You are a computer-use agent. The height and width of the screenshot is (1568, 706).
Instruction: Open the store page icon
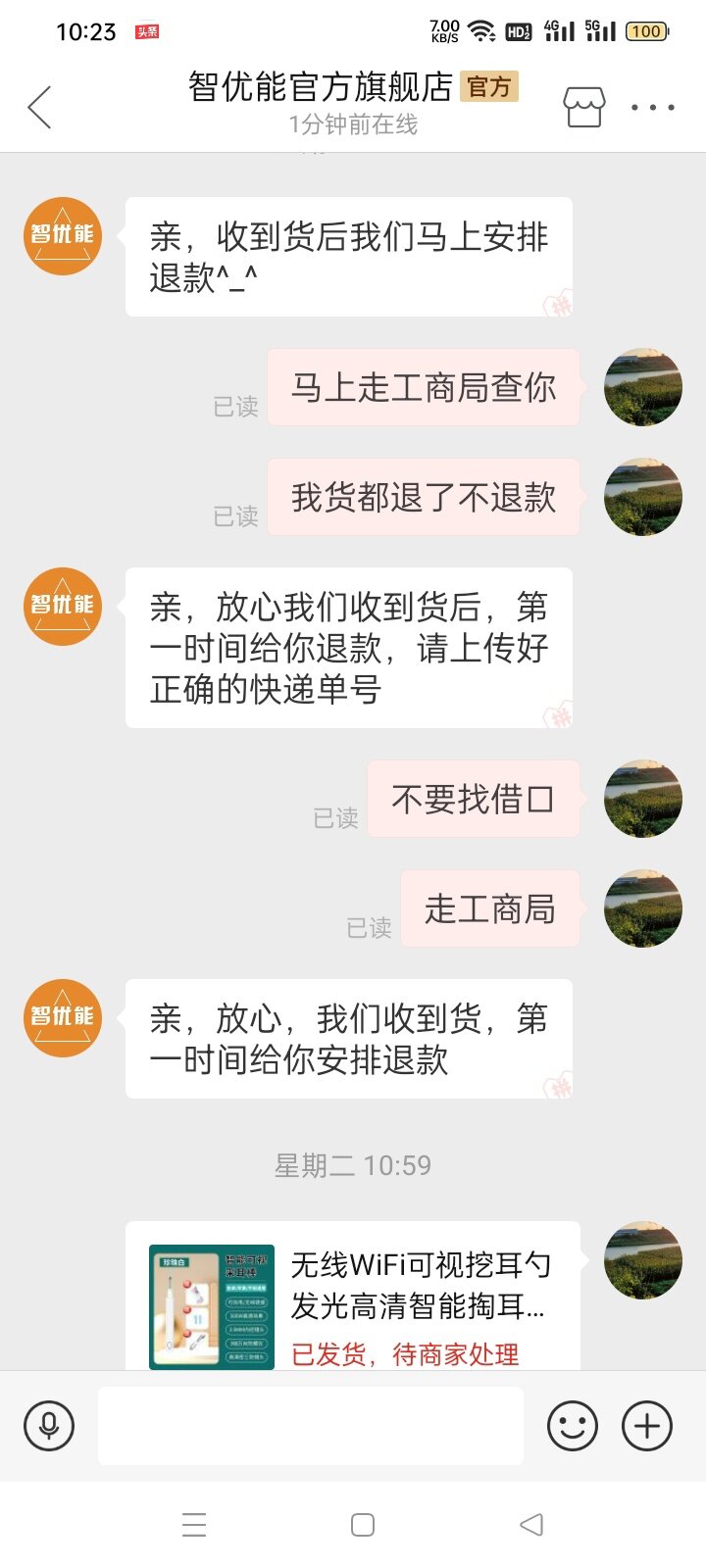(x=583, y=107)
